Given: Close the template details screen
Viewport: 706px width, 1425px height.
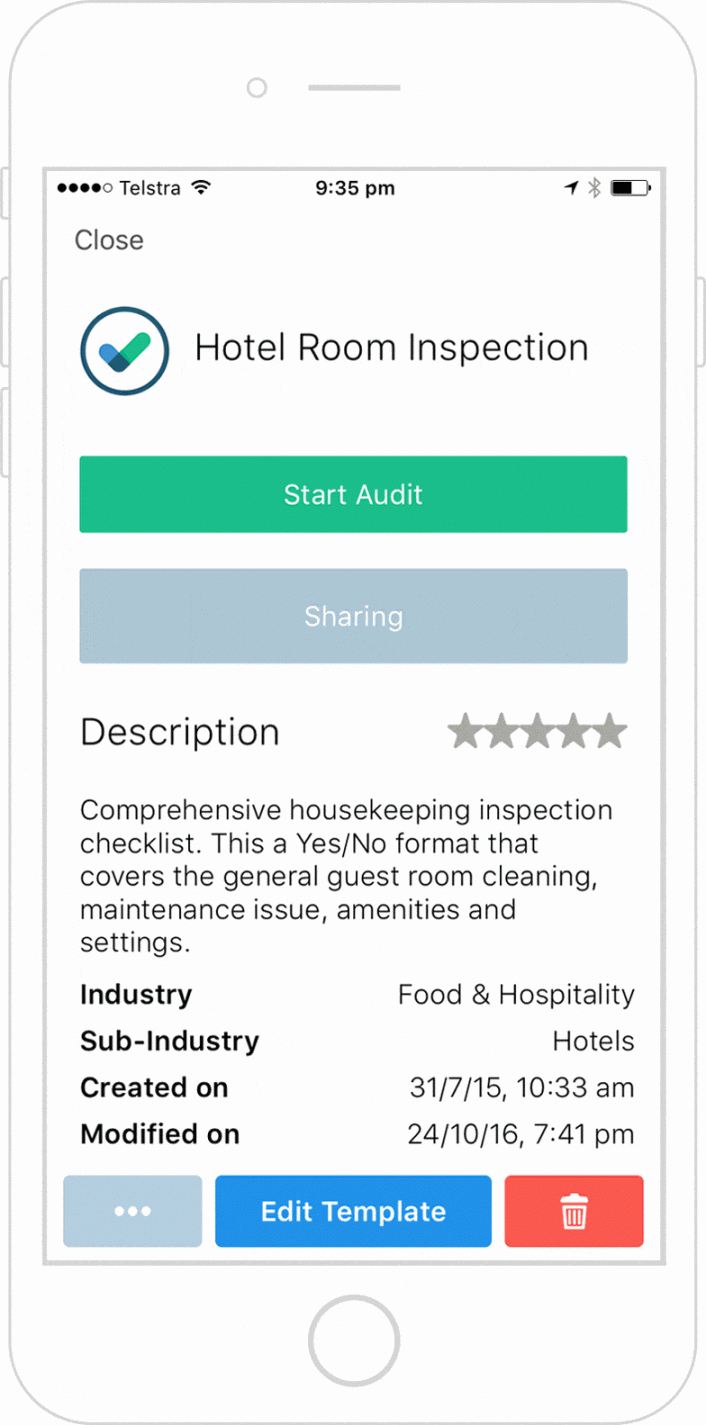Looking at the screenshot, I should (109, 240).
